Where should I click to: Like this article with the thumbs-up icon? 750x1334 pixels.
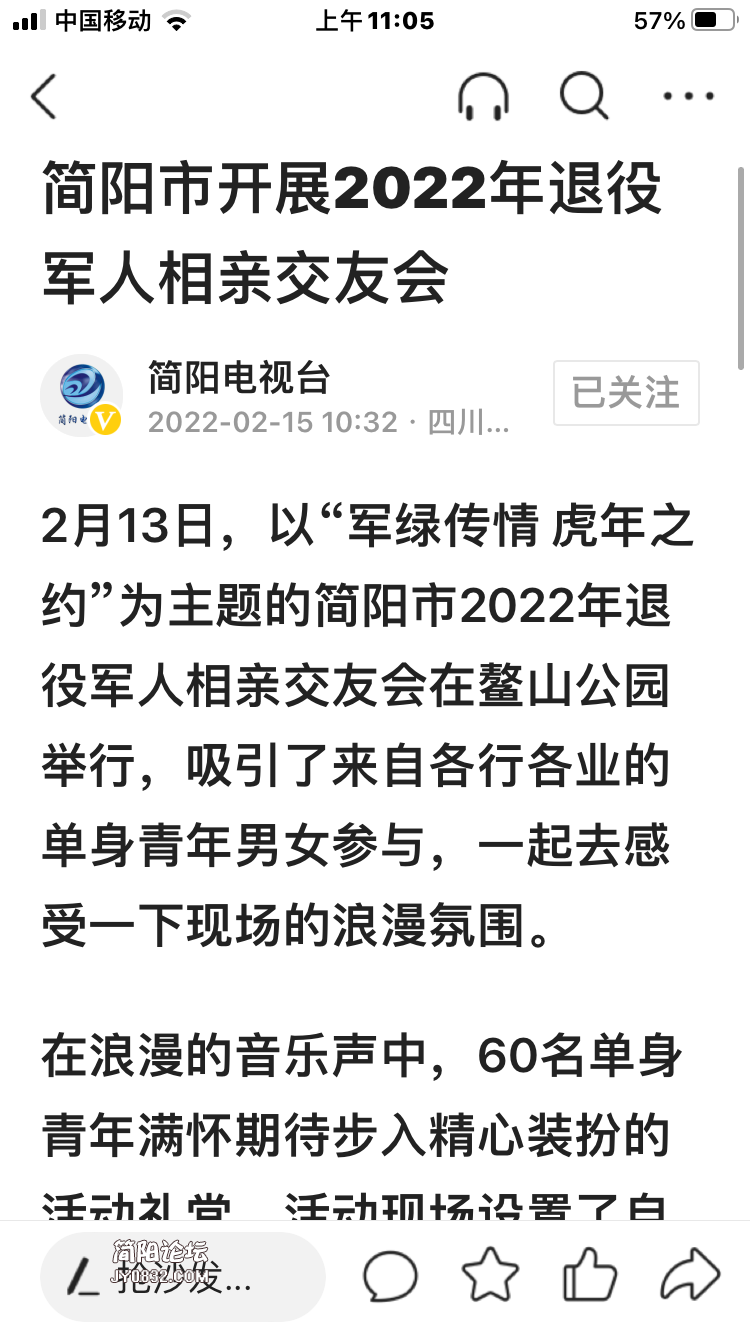590,1277
